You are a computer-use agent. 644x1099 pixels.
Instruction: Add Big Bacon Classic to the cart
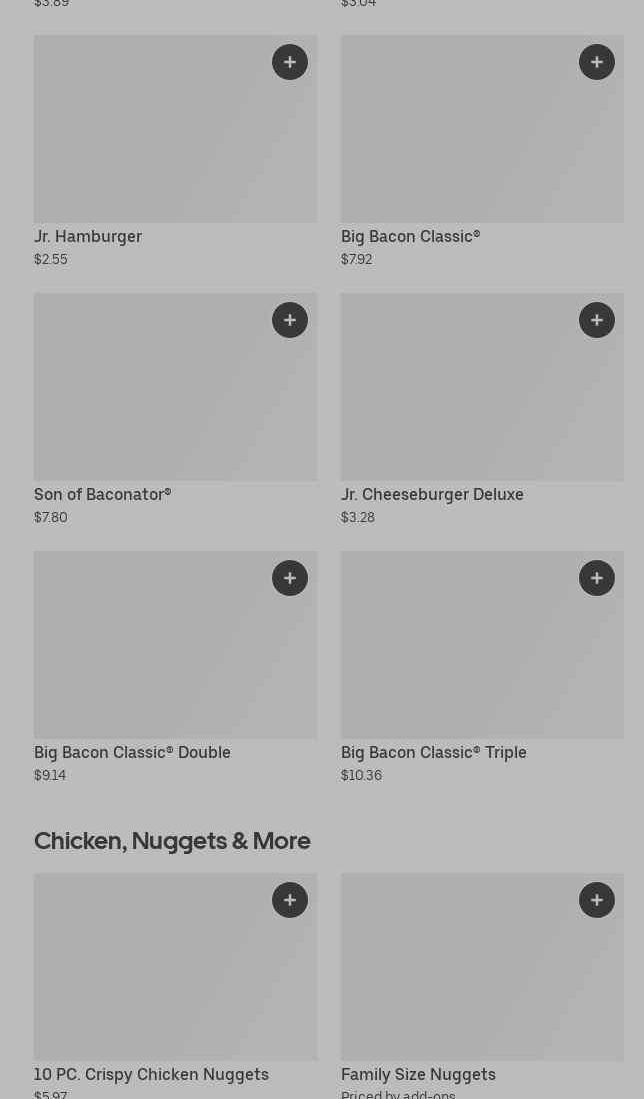tap(597, 62)
